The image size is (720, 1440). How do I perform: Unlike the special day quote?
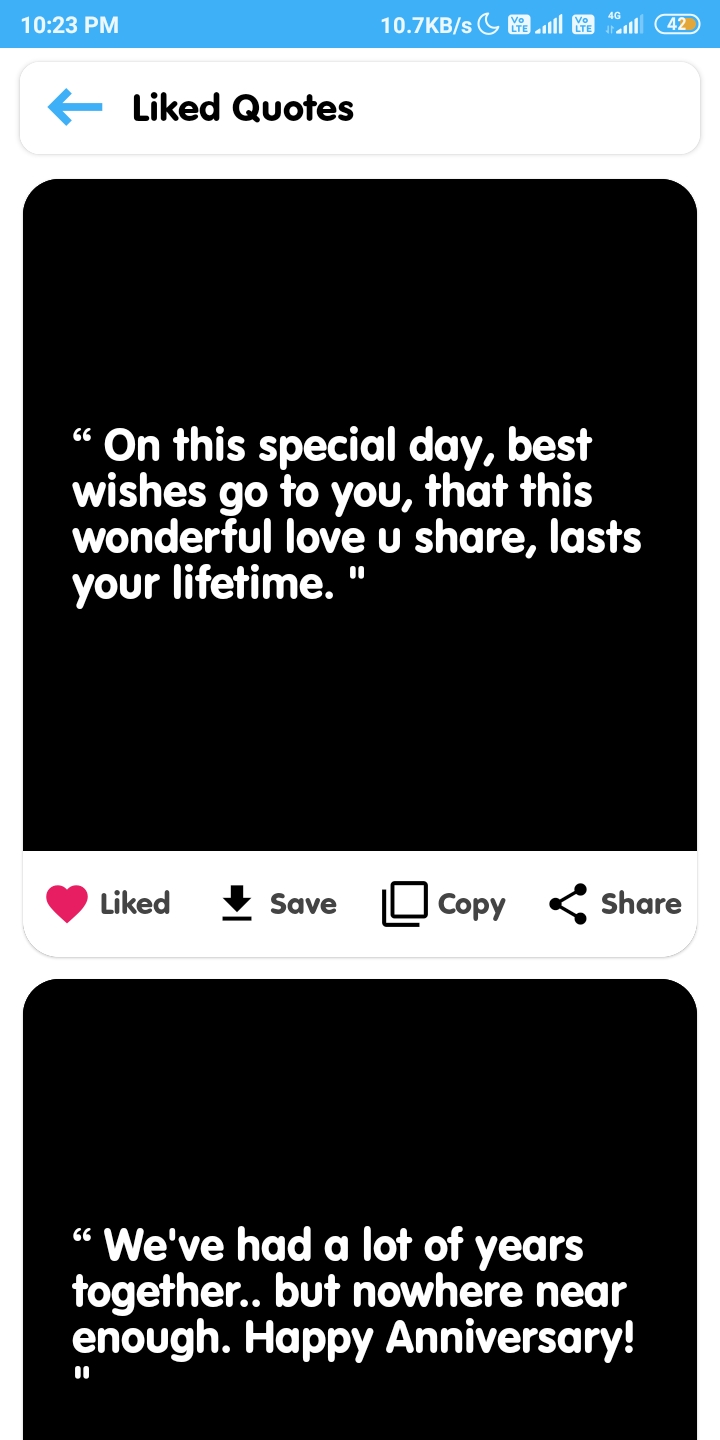108,904
